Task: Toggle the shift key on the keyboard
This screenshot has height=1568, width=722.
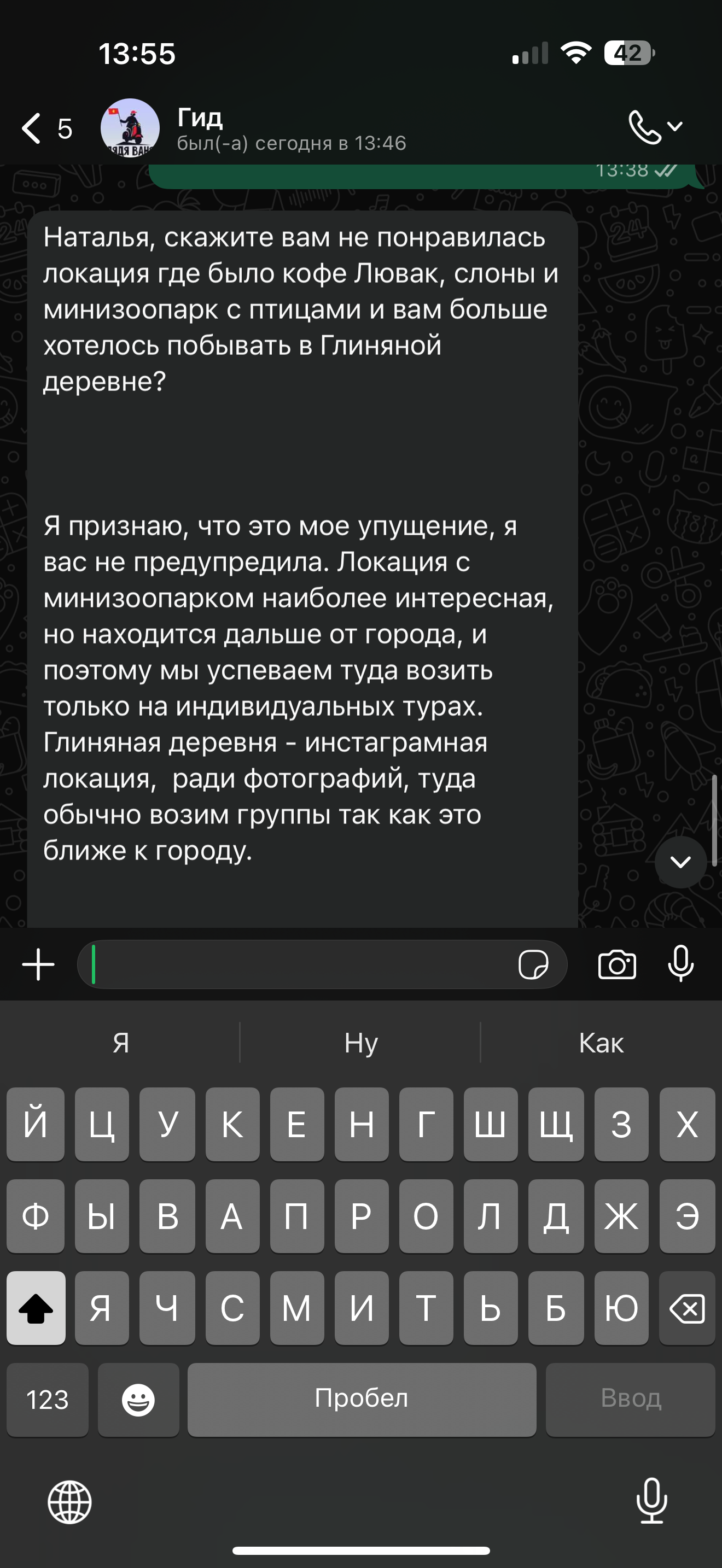Action: click(36, 1308)
